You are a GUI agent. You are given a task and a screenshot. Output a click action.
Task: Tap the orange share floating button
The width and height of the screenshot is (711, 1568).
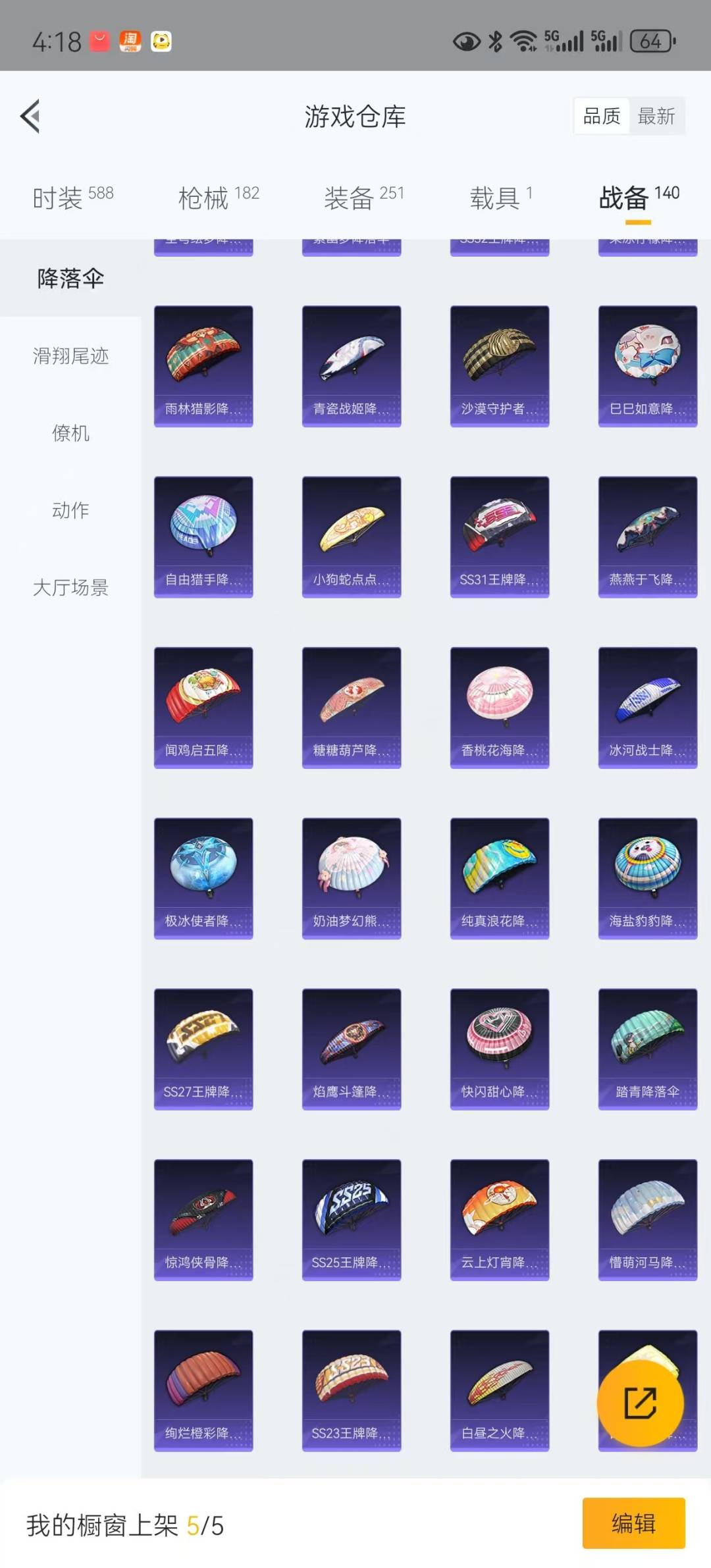point(640,1403)
